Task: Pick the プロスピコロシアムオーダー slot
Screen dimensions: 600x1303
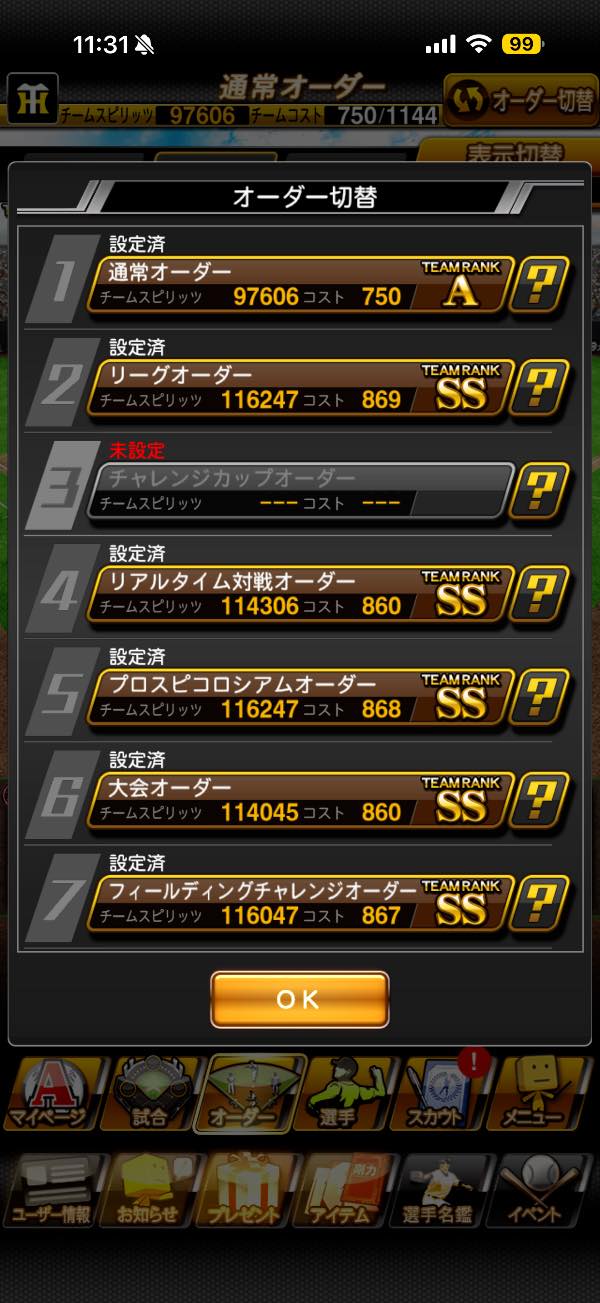Action: 300,697
